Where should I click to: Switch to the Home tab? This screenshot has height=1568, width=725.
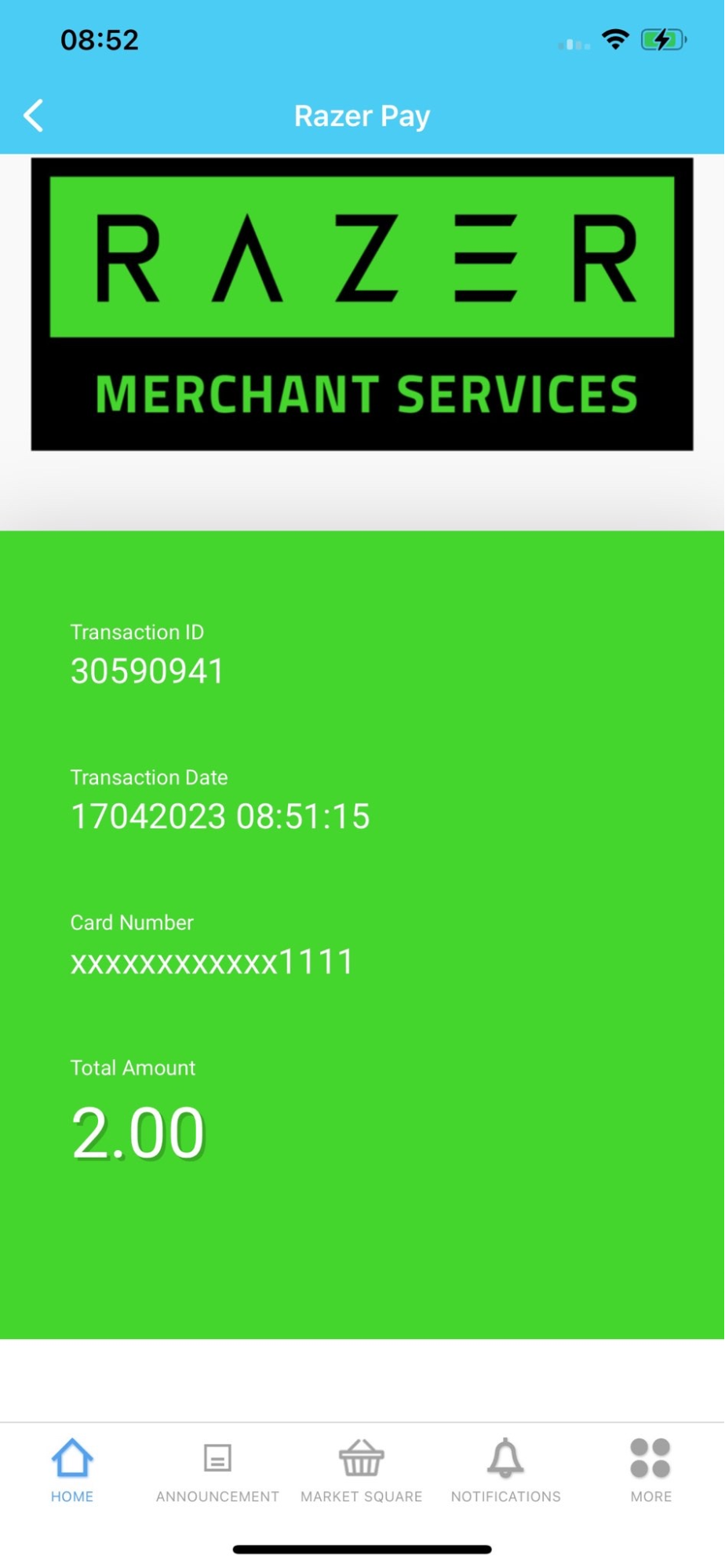tap(72, 1470)
